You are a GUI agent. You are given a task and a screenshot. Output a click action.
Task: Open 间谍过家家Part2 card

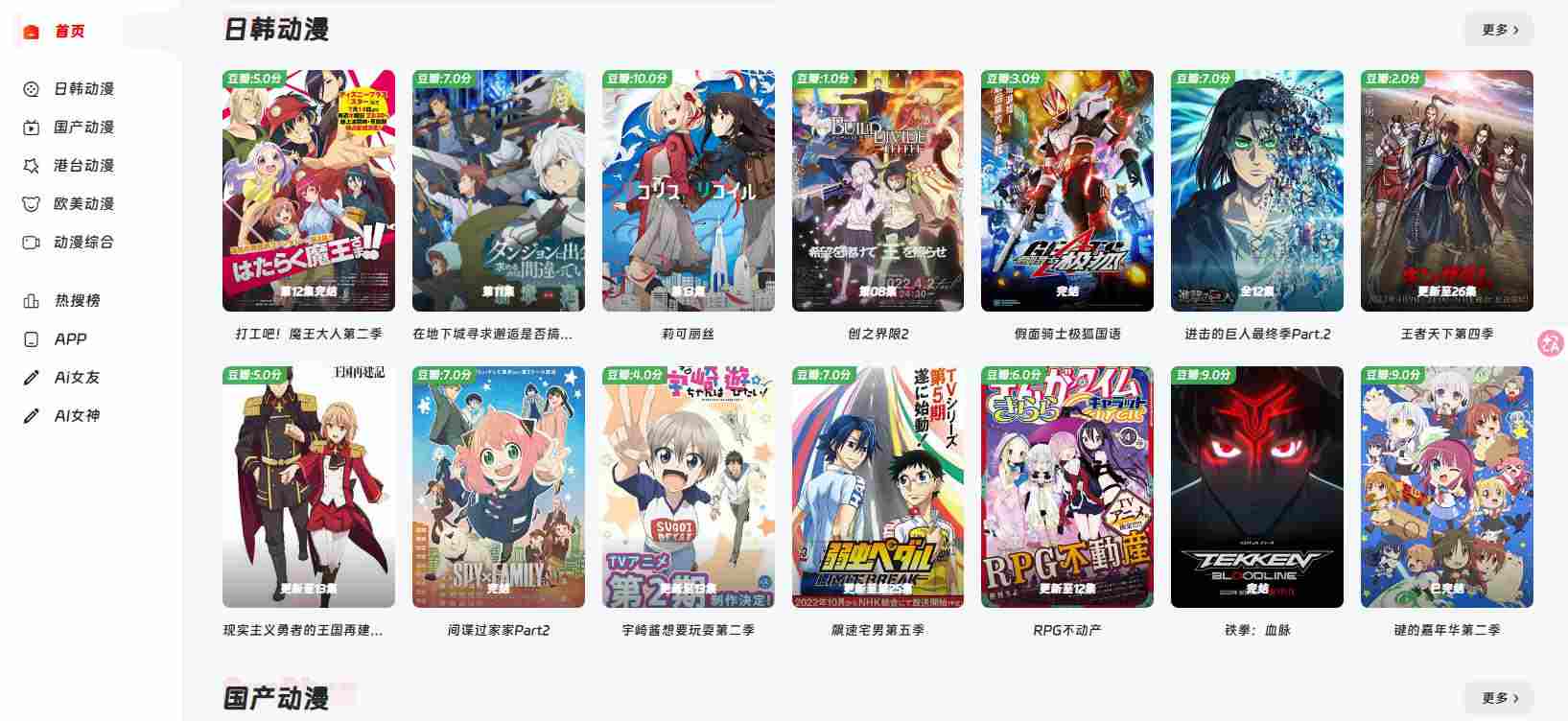coord(498,487)
